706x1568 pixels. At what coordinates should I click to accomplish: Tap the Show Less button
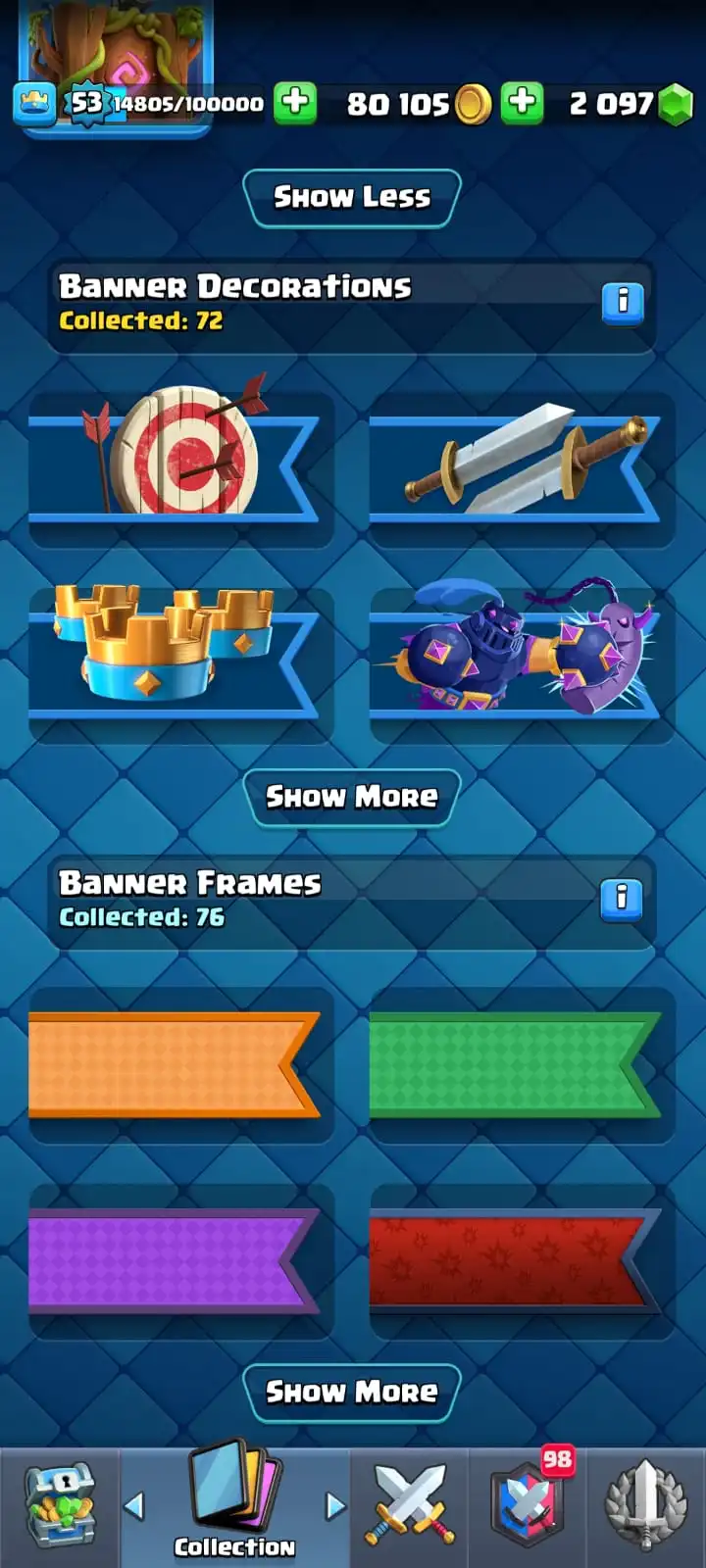point(351,197)
